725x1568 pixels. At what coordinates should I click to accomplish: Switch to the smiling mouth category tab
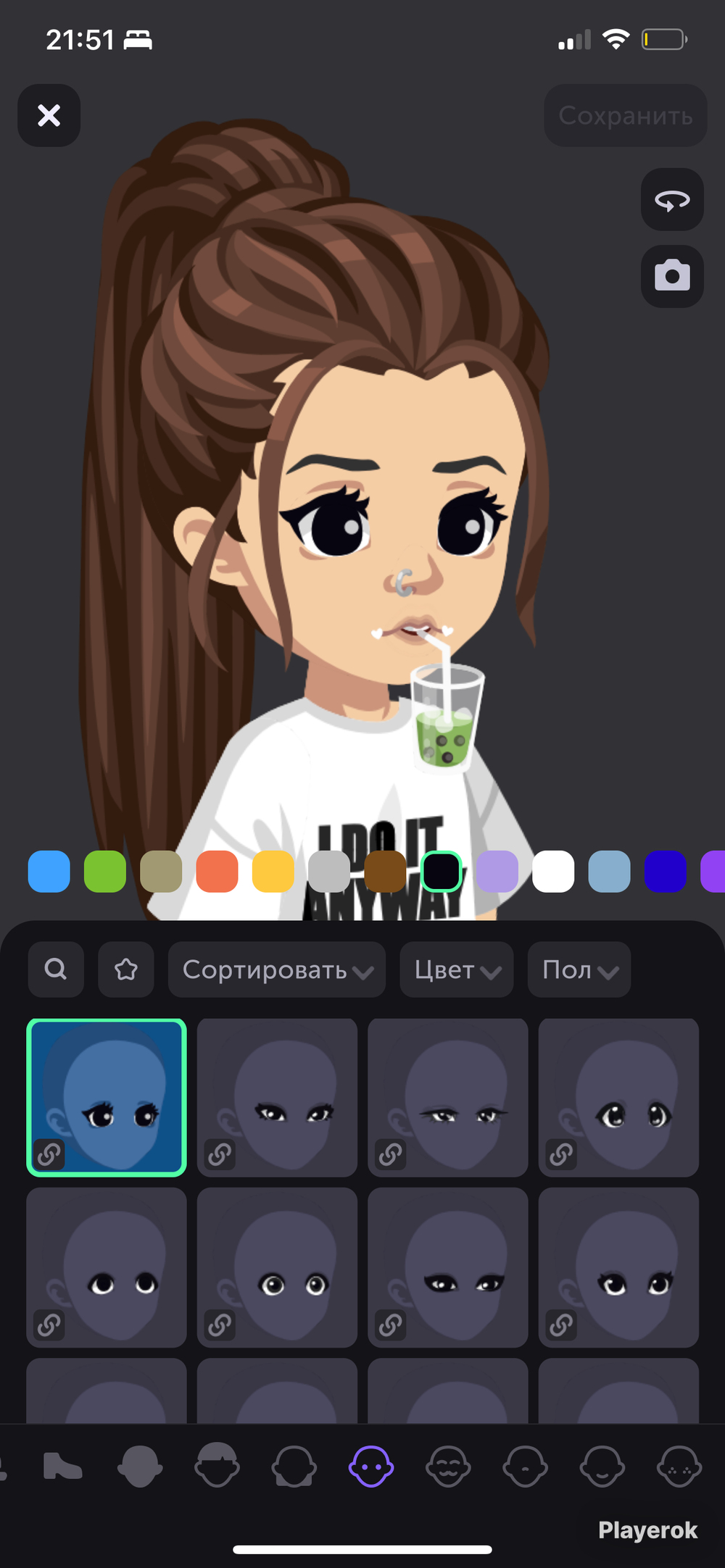[x=602, y=1467]
